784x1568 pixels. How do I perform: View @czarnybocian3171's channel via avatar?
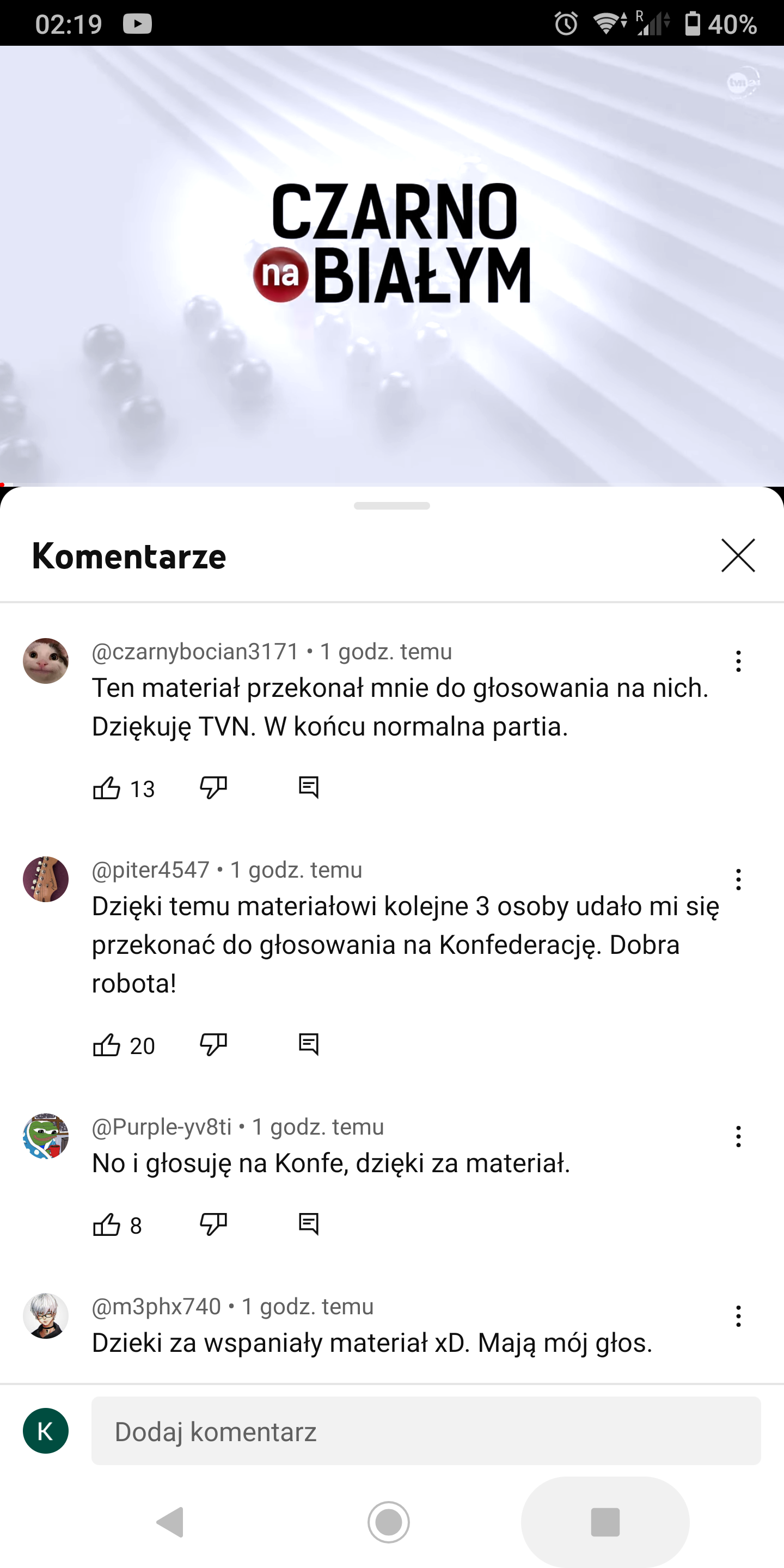point(46,660)
